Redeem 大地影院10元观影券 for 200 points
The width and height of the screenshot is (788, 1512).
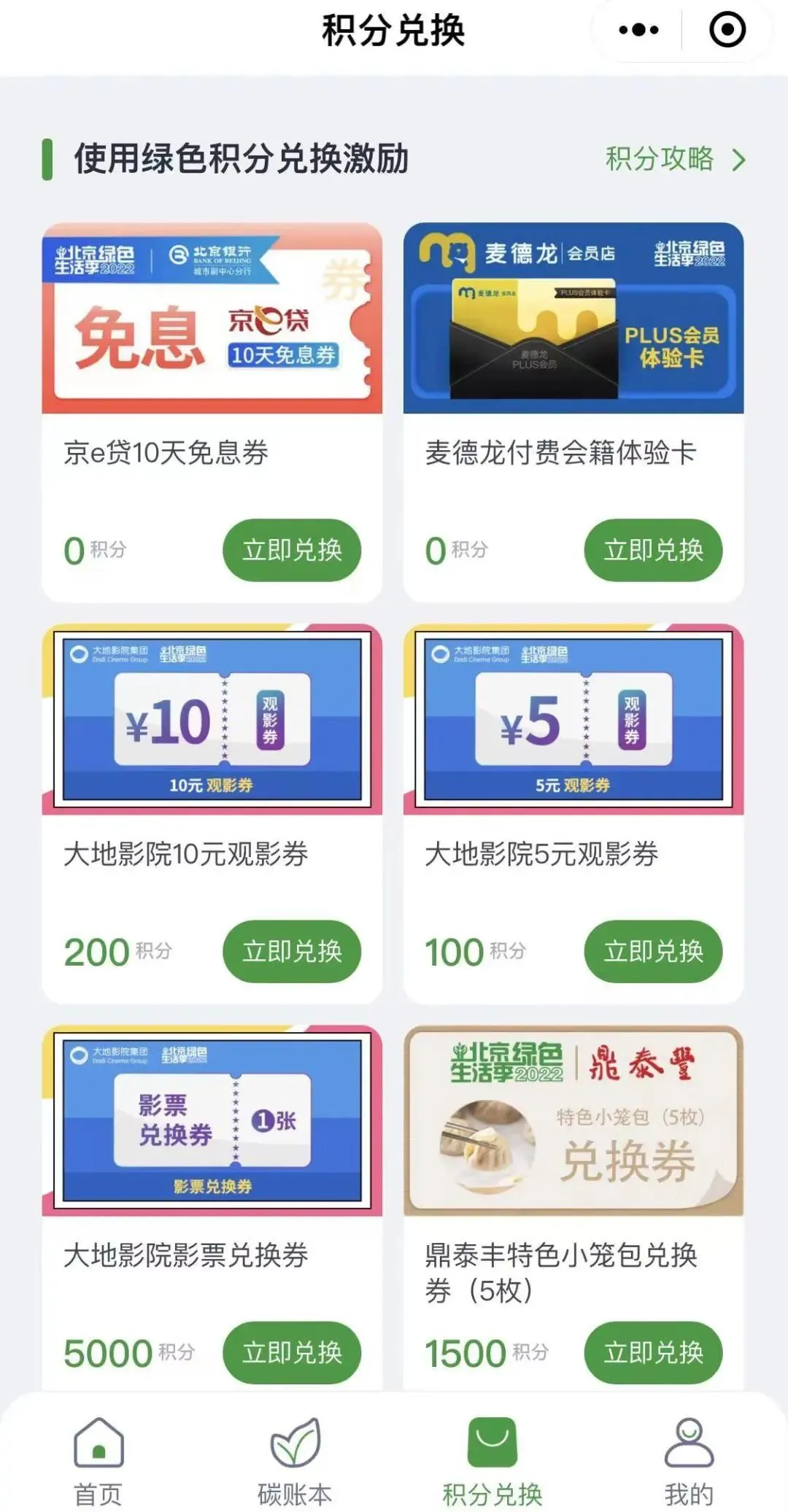[292, 951]
